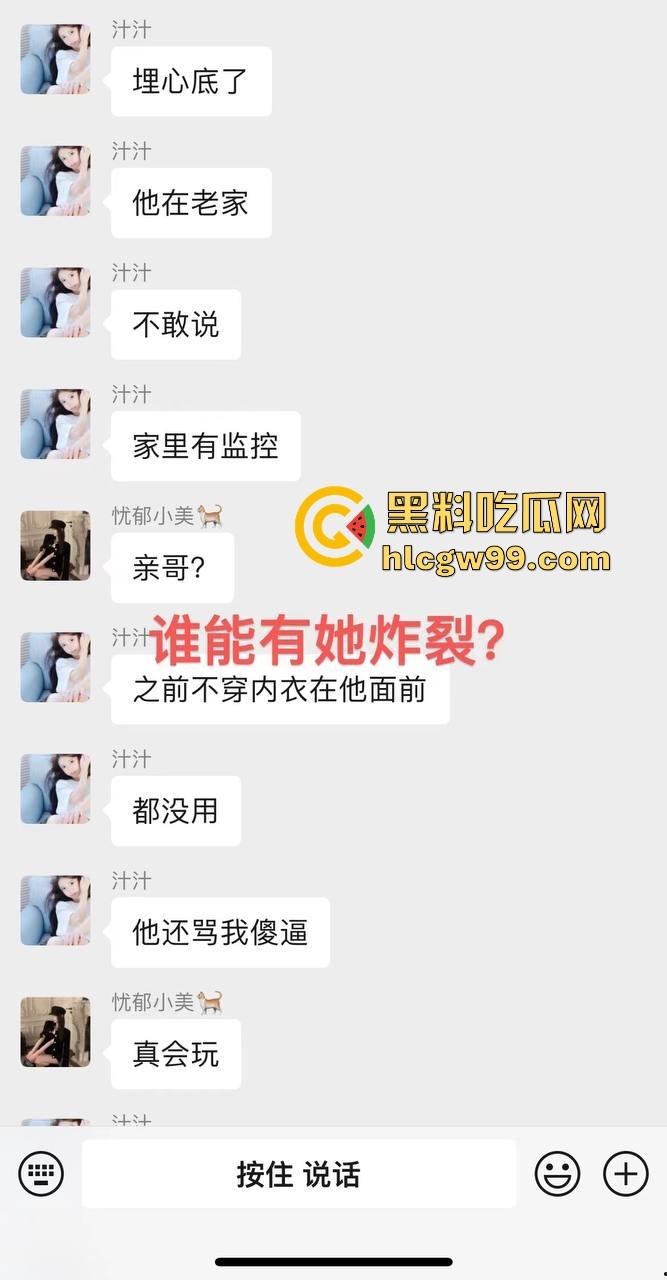Viewport: 667px width, 1280px height.
Task: Open the plus attachments menu
Action: (626, 1173)
